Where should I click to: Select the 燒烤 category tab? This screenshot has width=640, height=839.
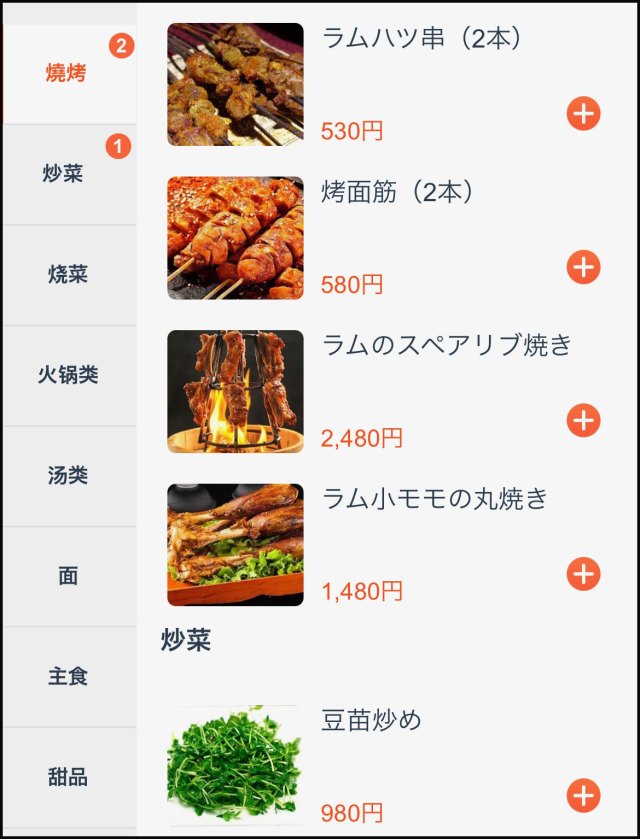pos(67,74)
